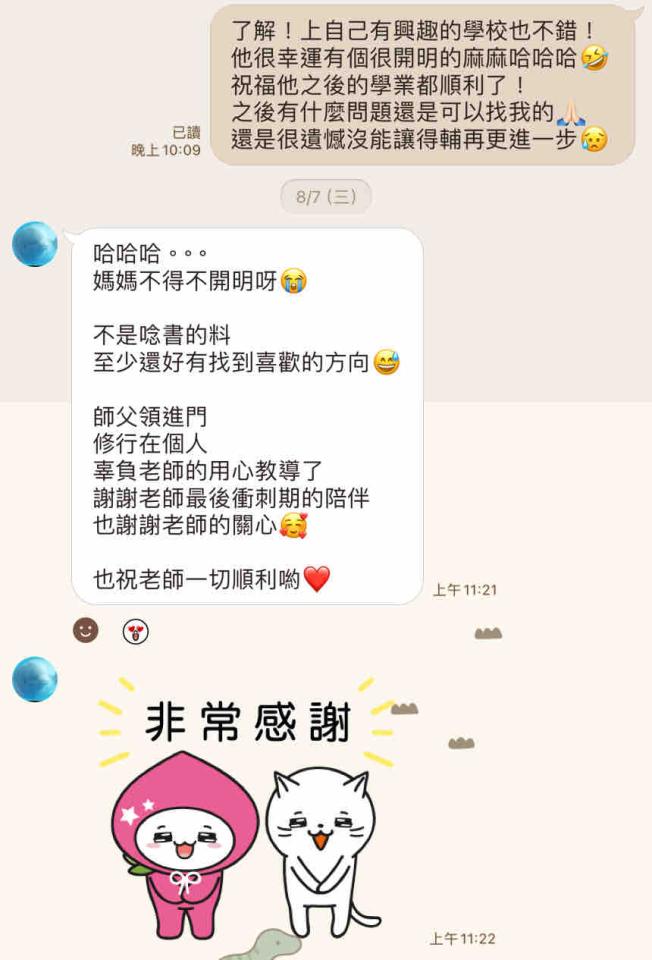The width and height of the screenshot is (652, 960).
Task: Tap the smiley reaction under the message
Action: tap(86, 631)
